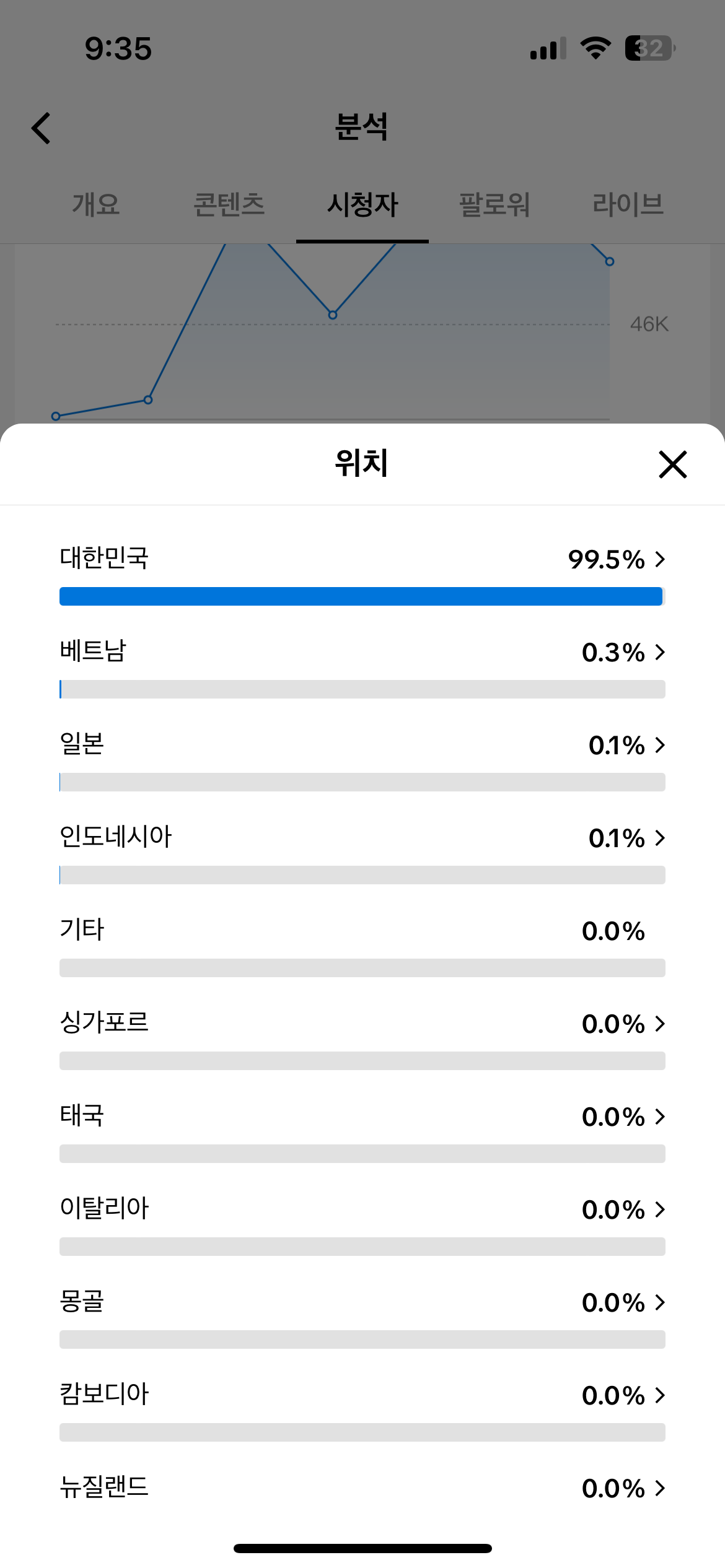Close the 위치 location sheet
This screenshot has height=1568, width=725.
(x=672, y=464)
